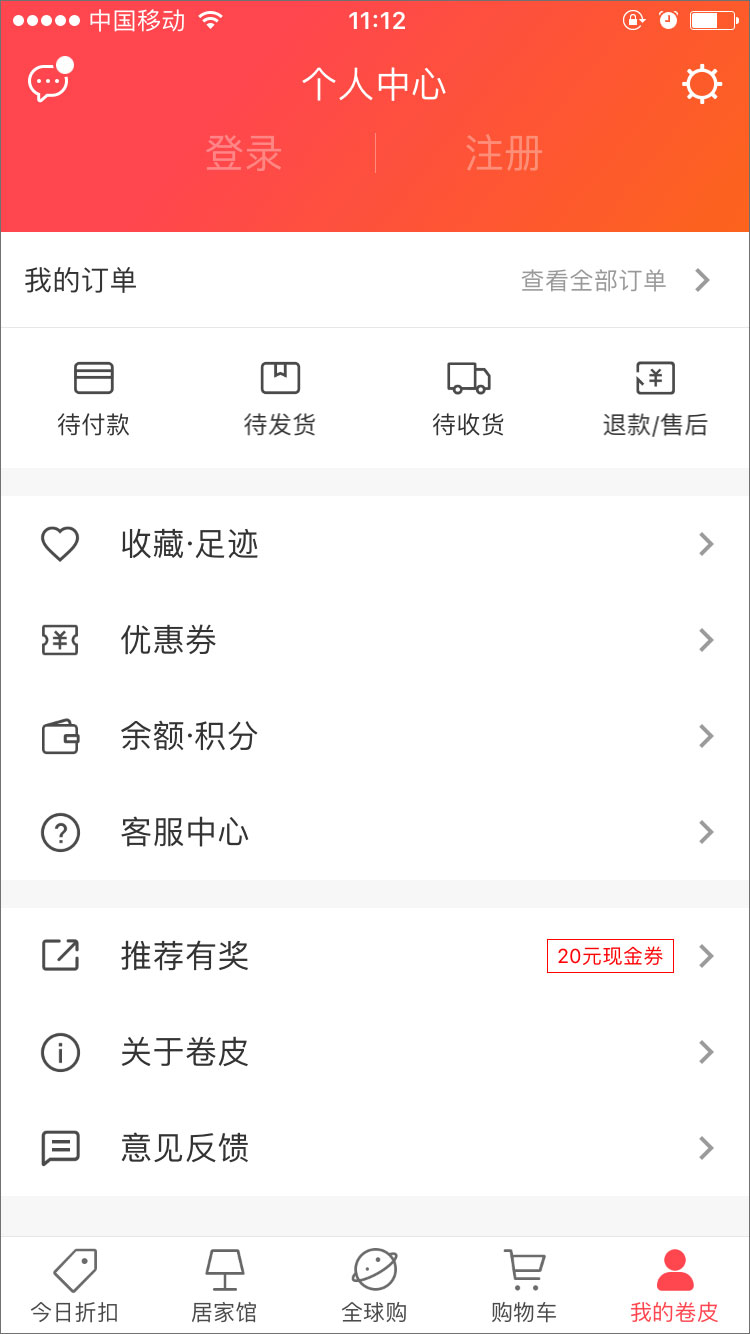This screenshot has height=1334, width=750.
Task: View all orders via 查看全部订单
Action: click(x=614, y=280)
